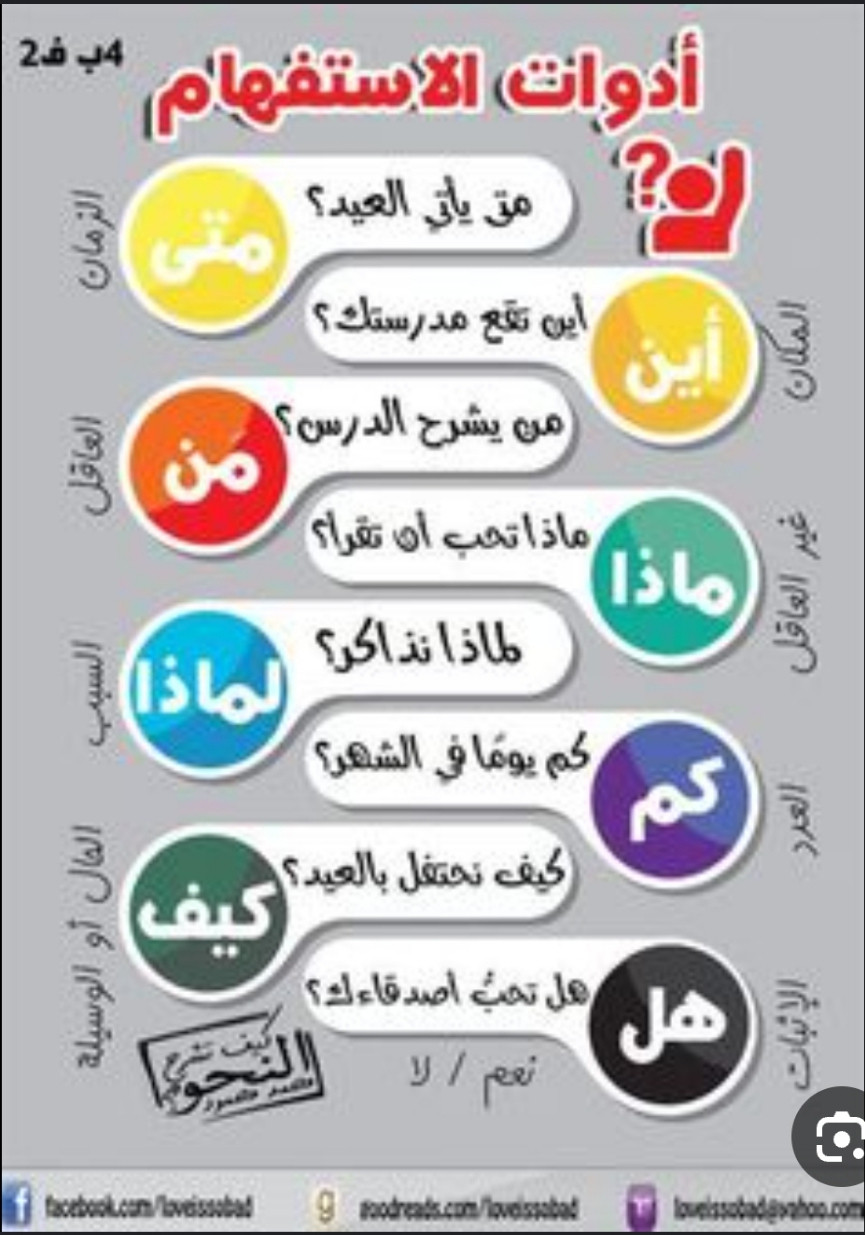Open visual search with the lens icon
Viewport: 865px width, 1235px height.
pyautogui.click(x=836, y=1137)
